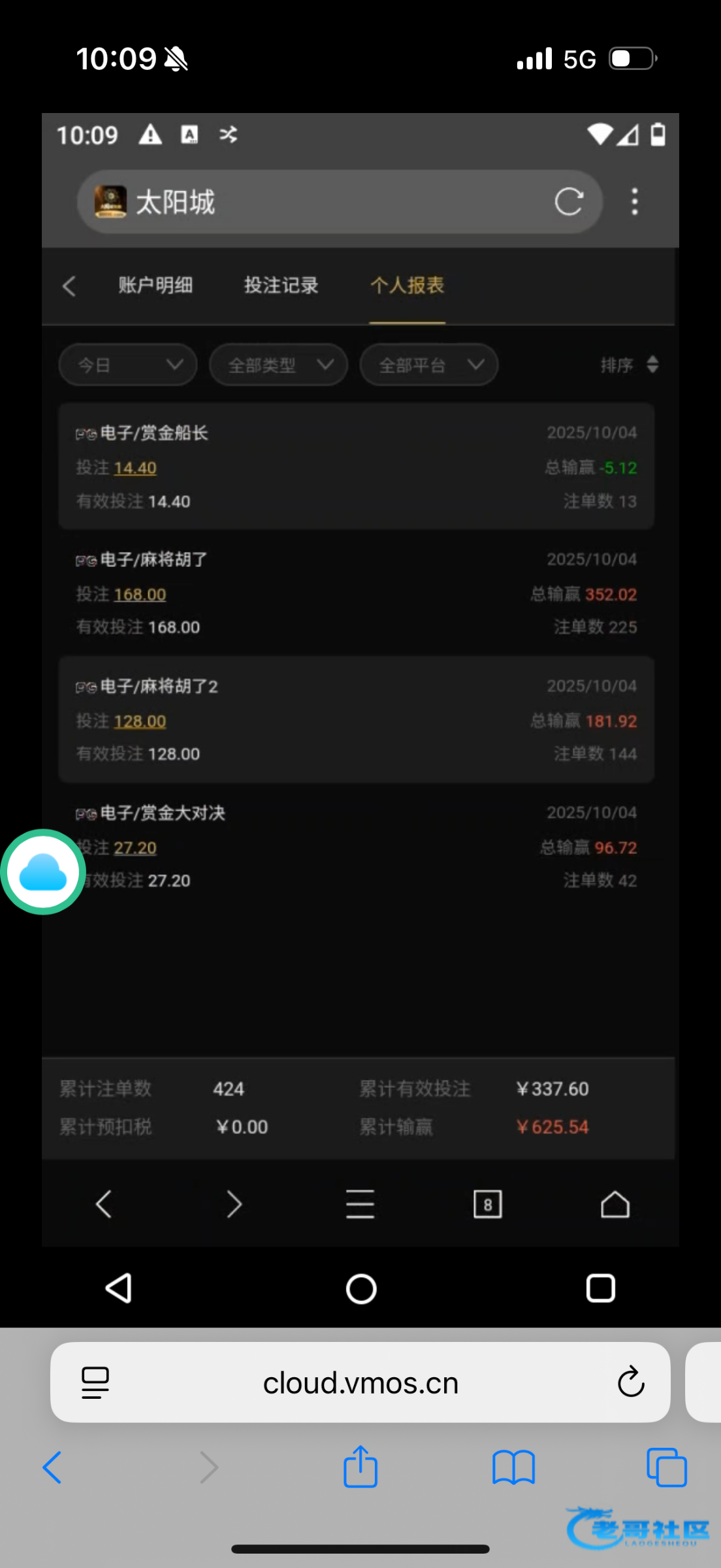Open bet amount 168.00 for 麻将胡了
This screenshot has height=1568, width=721.
[139, 595]
